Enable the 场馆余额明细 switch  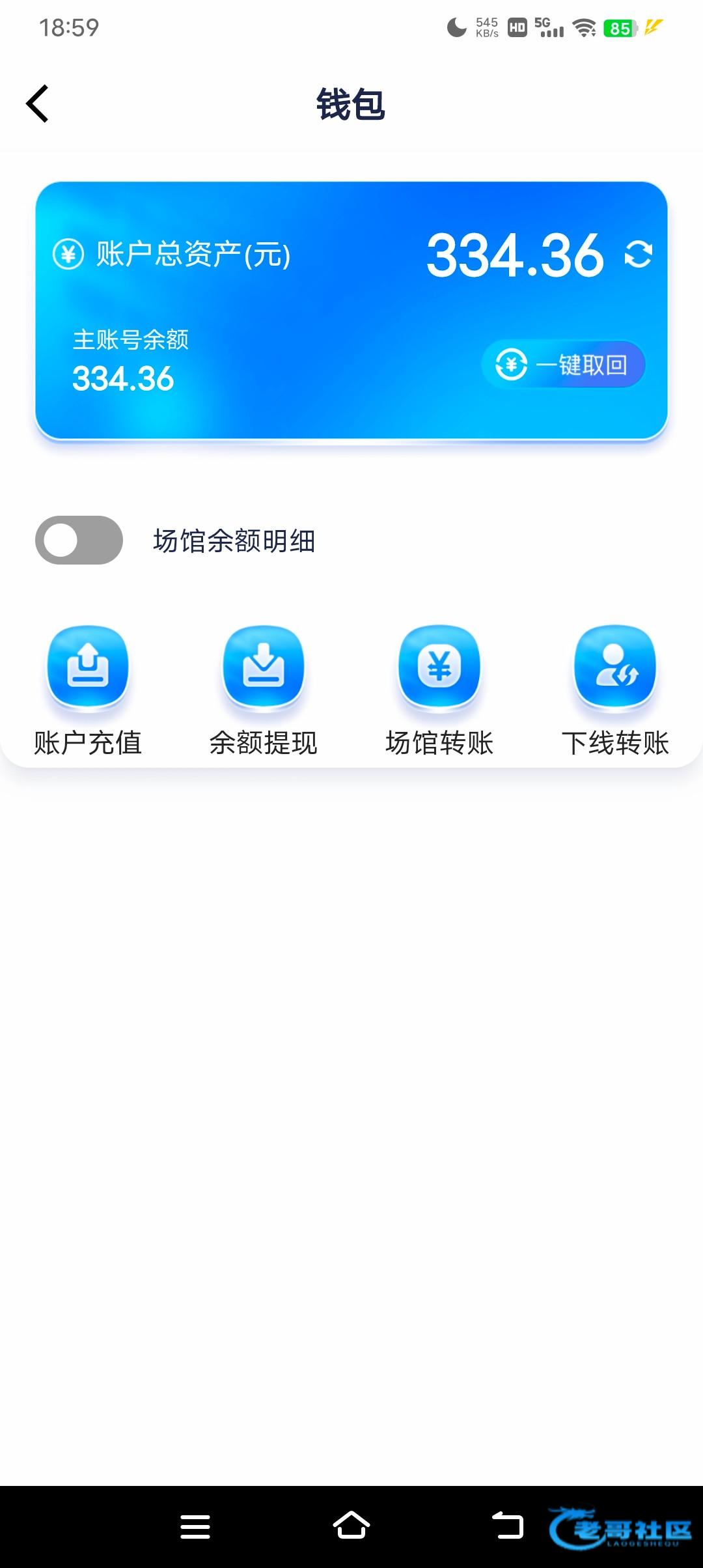pos(79,540)
